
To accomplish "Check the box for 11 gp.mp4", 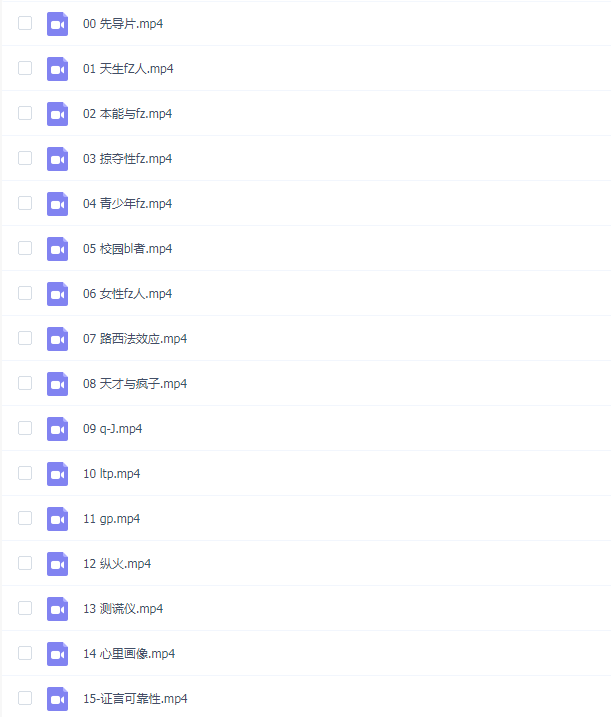I will coord(25,518).
